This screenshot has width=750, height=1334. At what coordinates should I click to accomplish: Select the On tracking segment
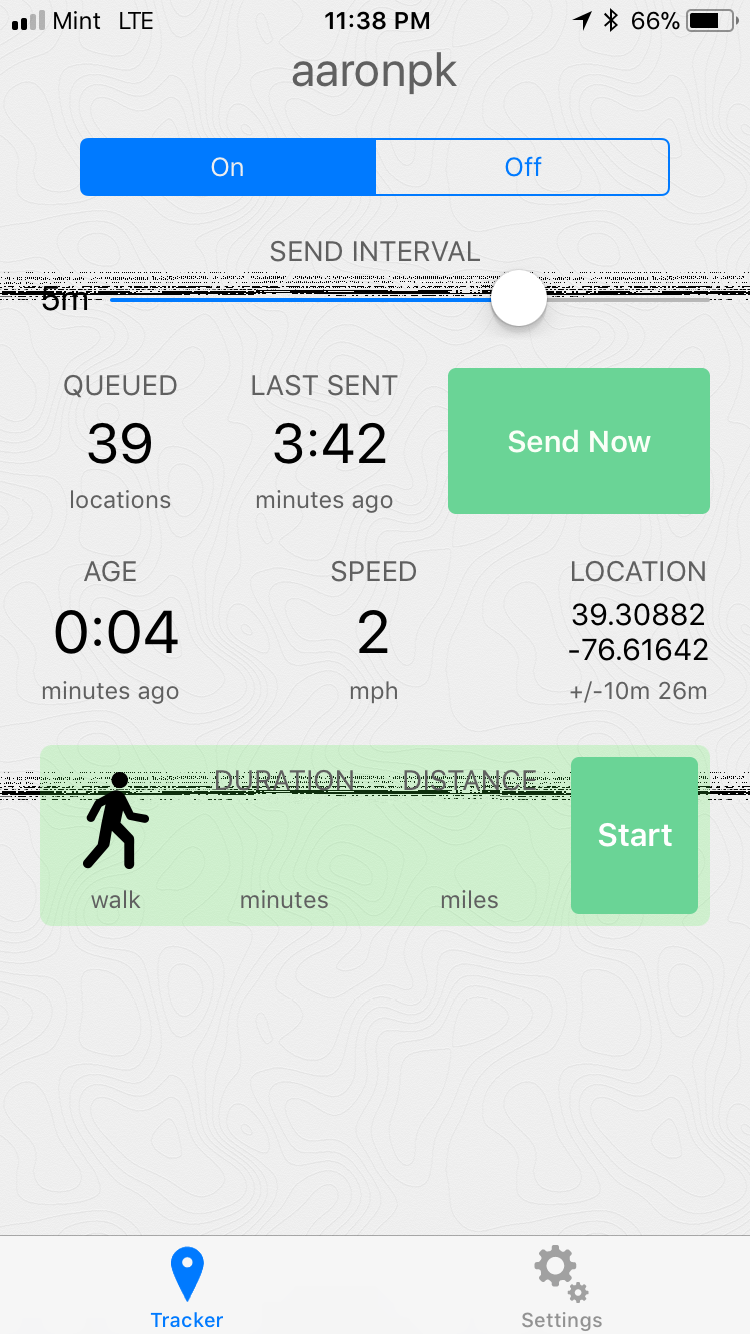[228, 167]
